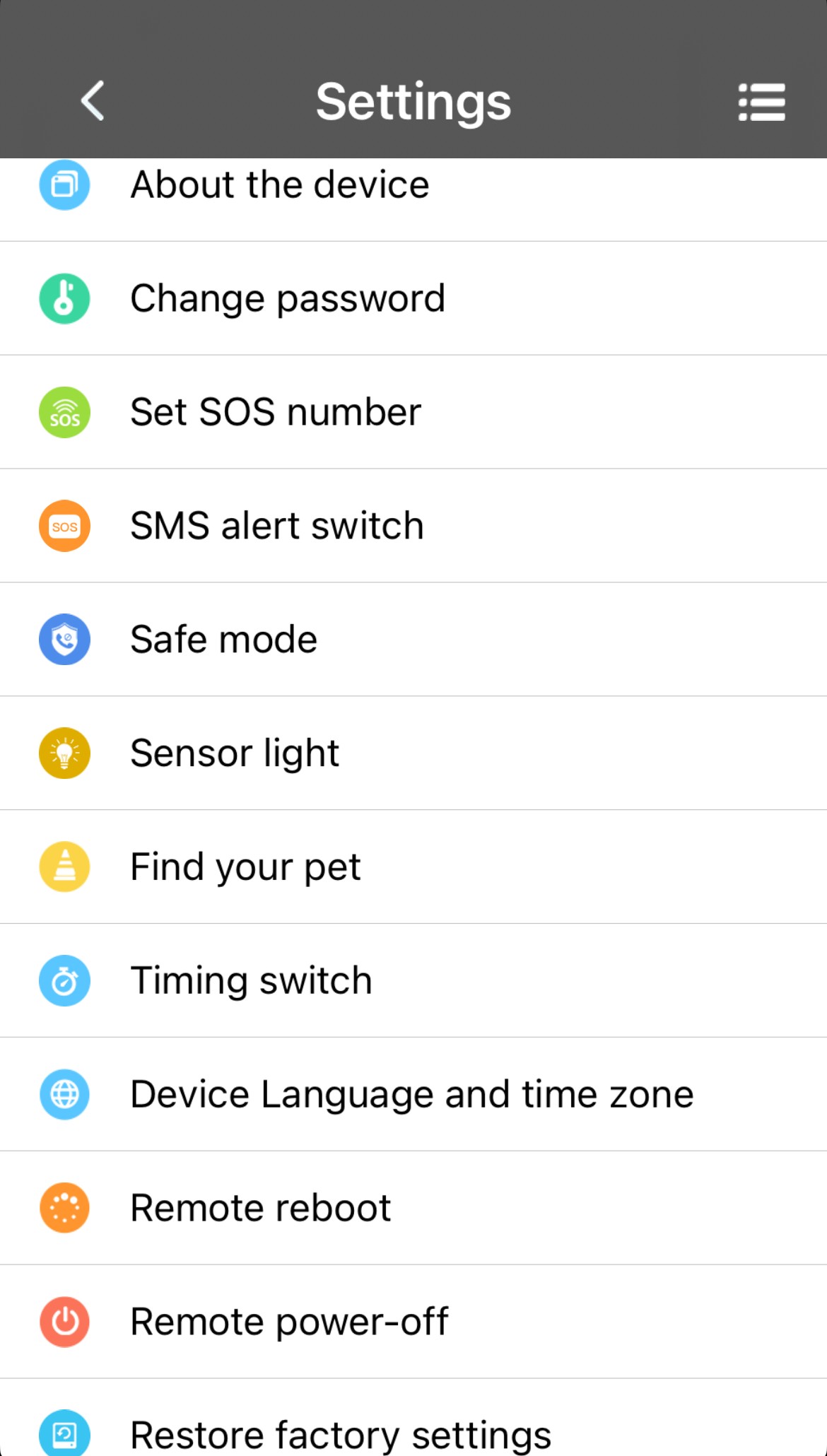Open Safe mode
Image resolution: width=827 pixels, height=1456 pixels.
(x=224, y=640)
